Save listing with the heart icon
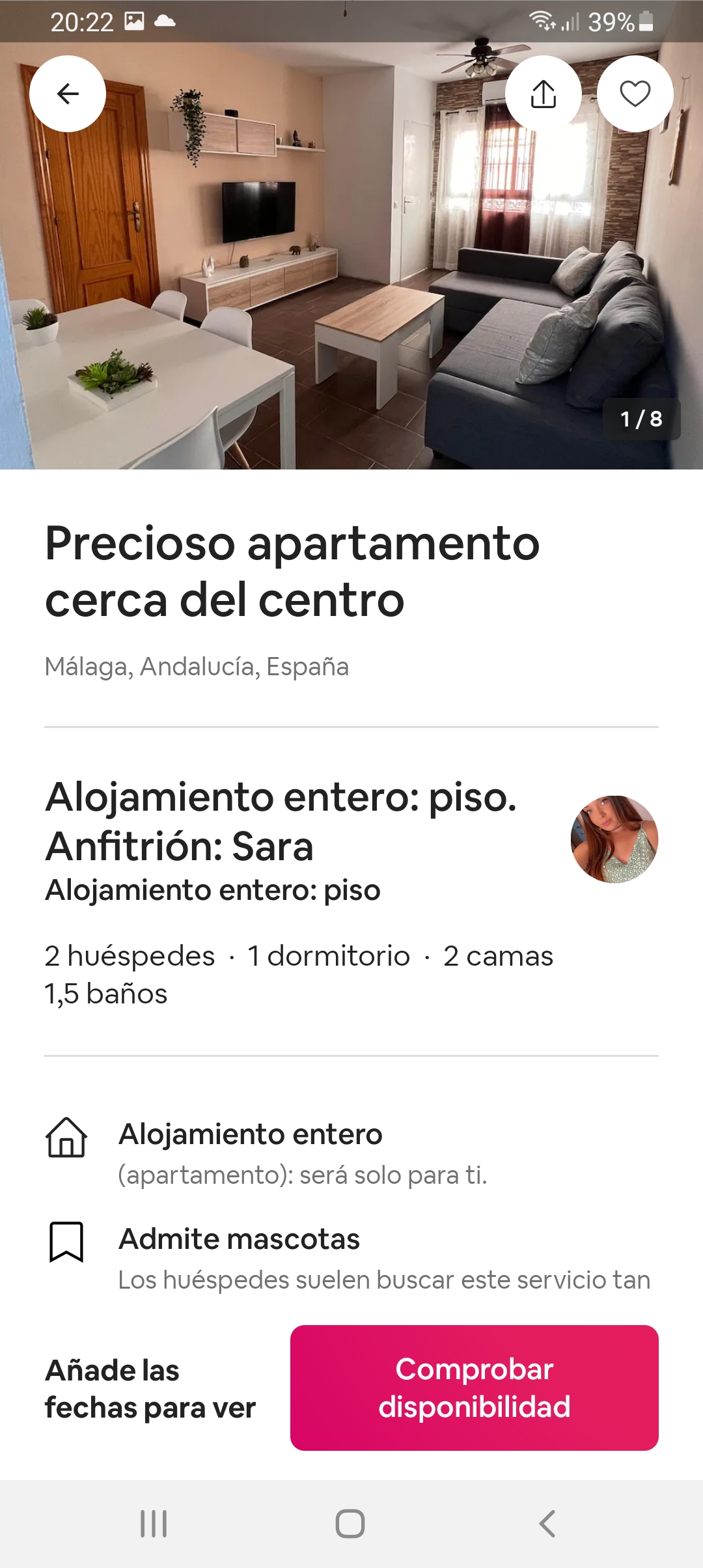Viewport: 703px width, 1568px height. coord(635,94)
